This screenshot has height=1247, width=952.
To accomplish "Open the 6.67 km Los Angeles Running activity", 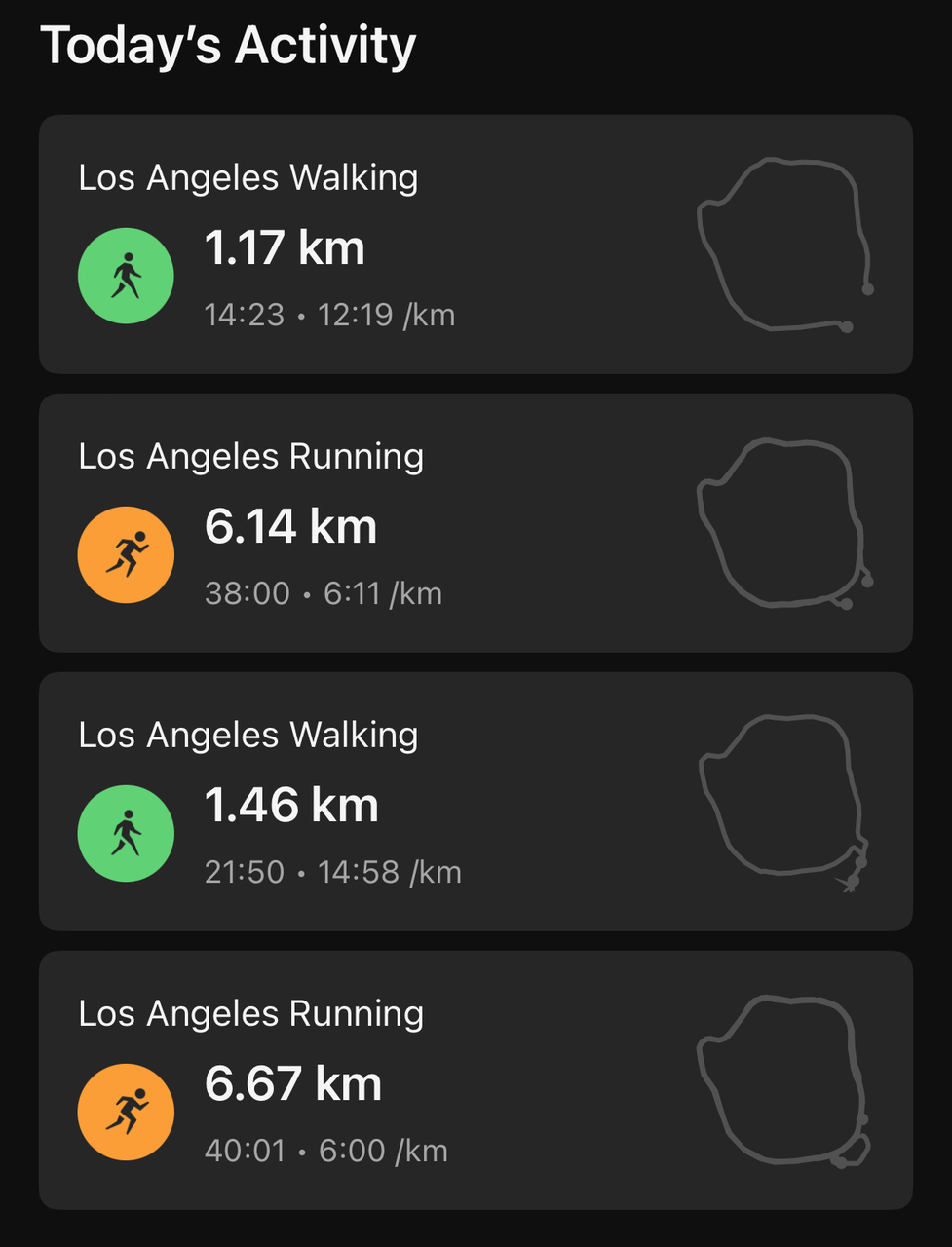I will 476,1080.
